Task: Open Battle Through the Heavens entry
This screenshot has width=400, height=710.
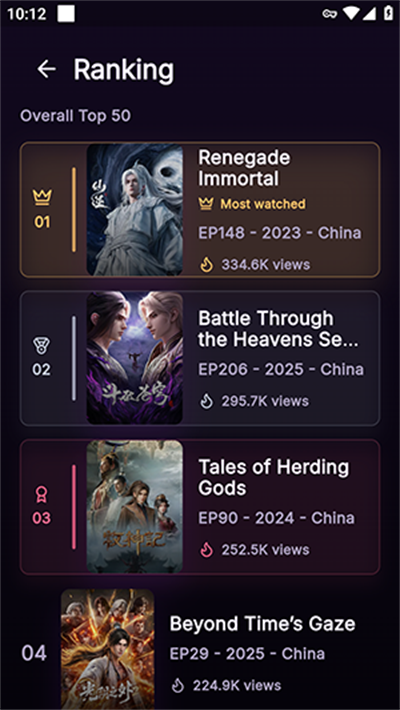Action: tap(200, 358)
